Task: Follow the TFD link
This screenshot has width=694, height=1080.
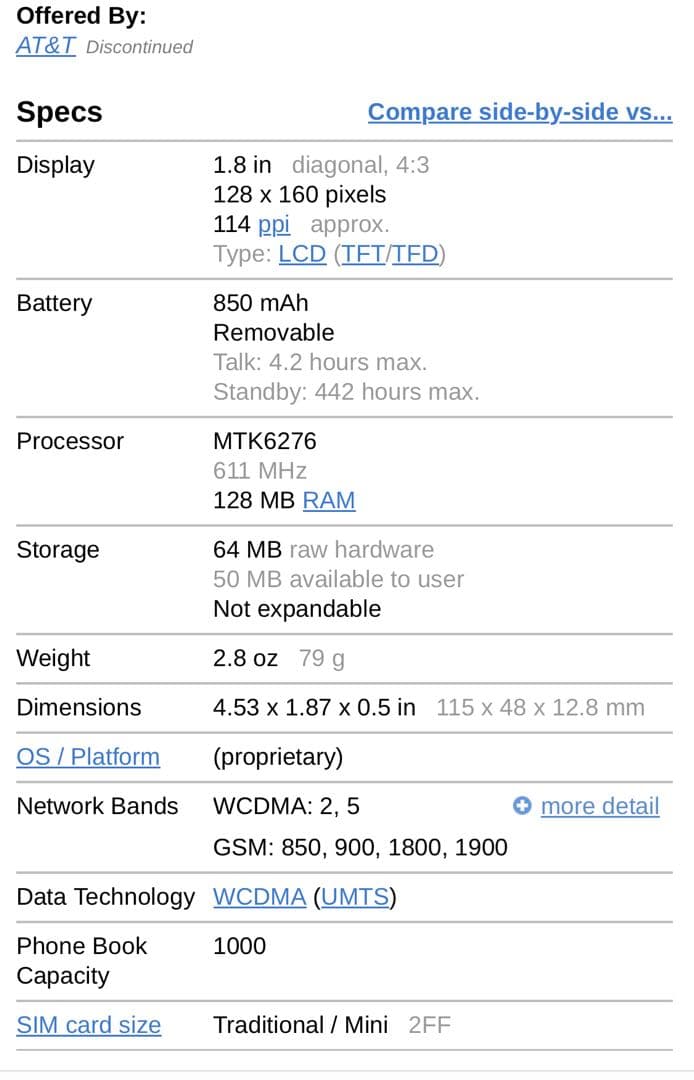Action: pos(415,254)
